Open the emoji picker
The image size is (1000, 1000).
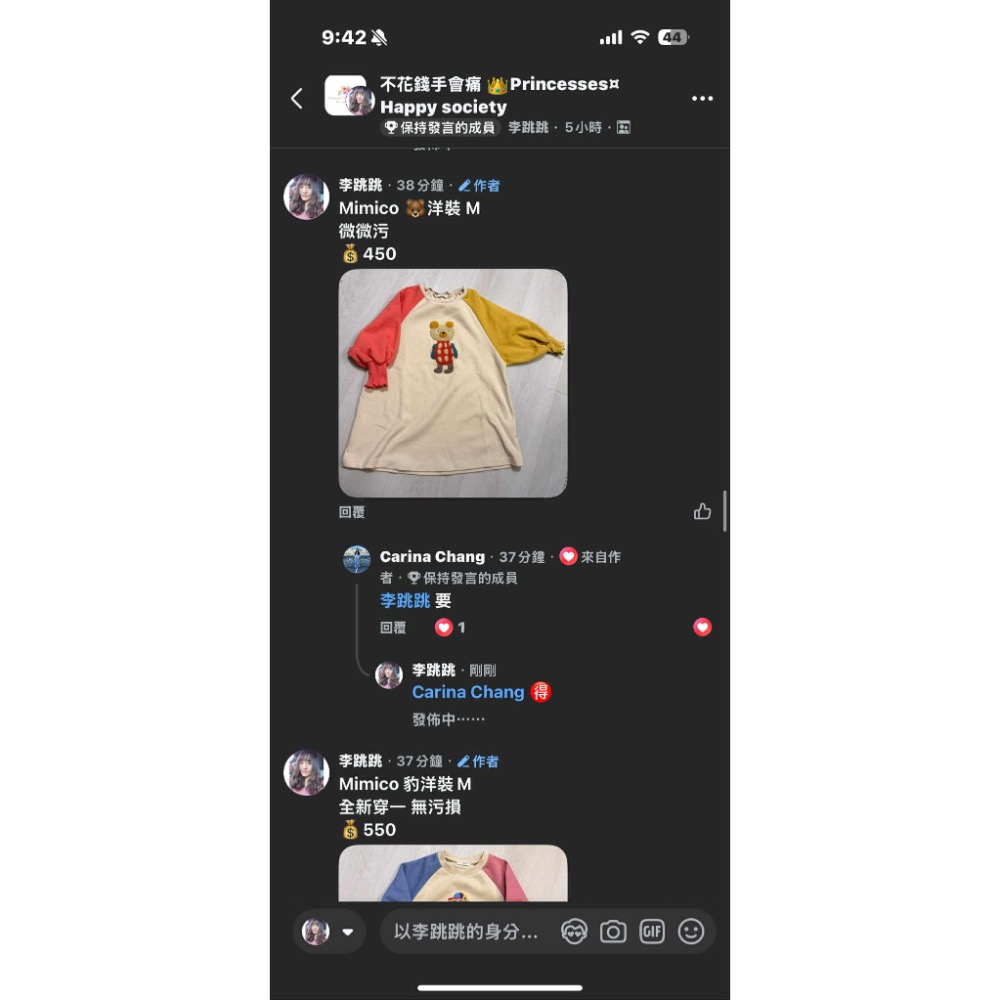(x=691, y=932)
